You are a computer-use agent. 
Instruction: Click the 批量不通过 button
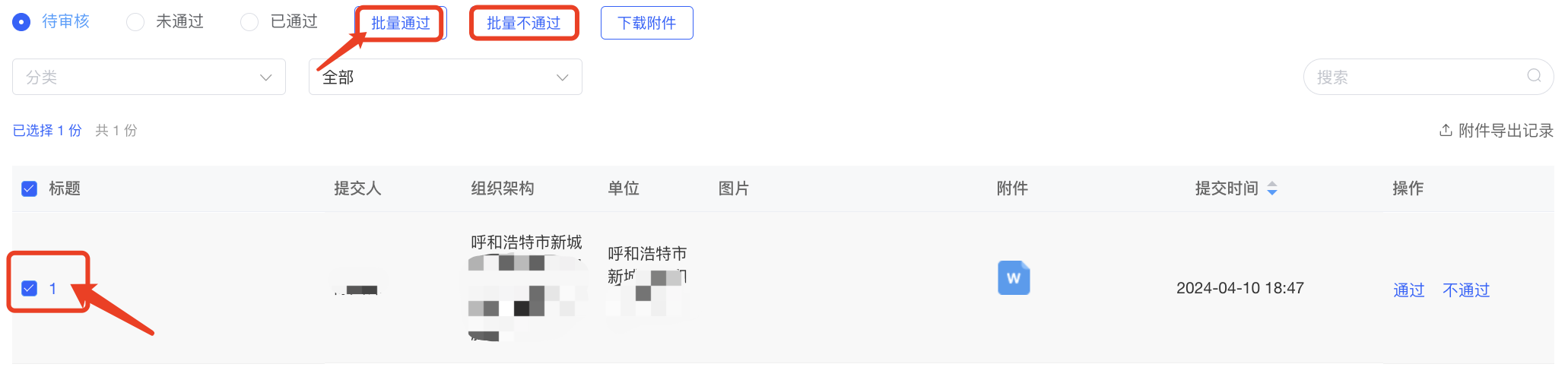[524, 23]
